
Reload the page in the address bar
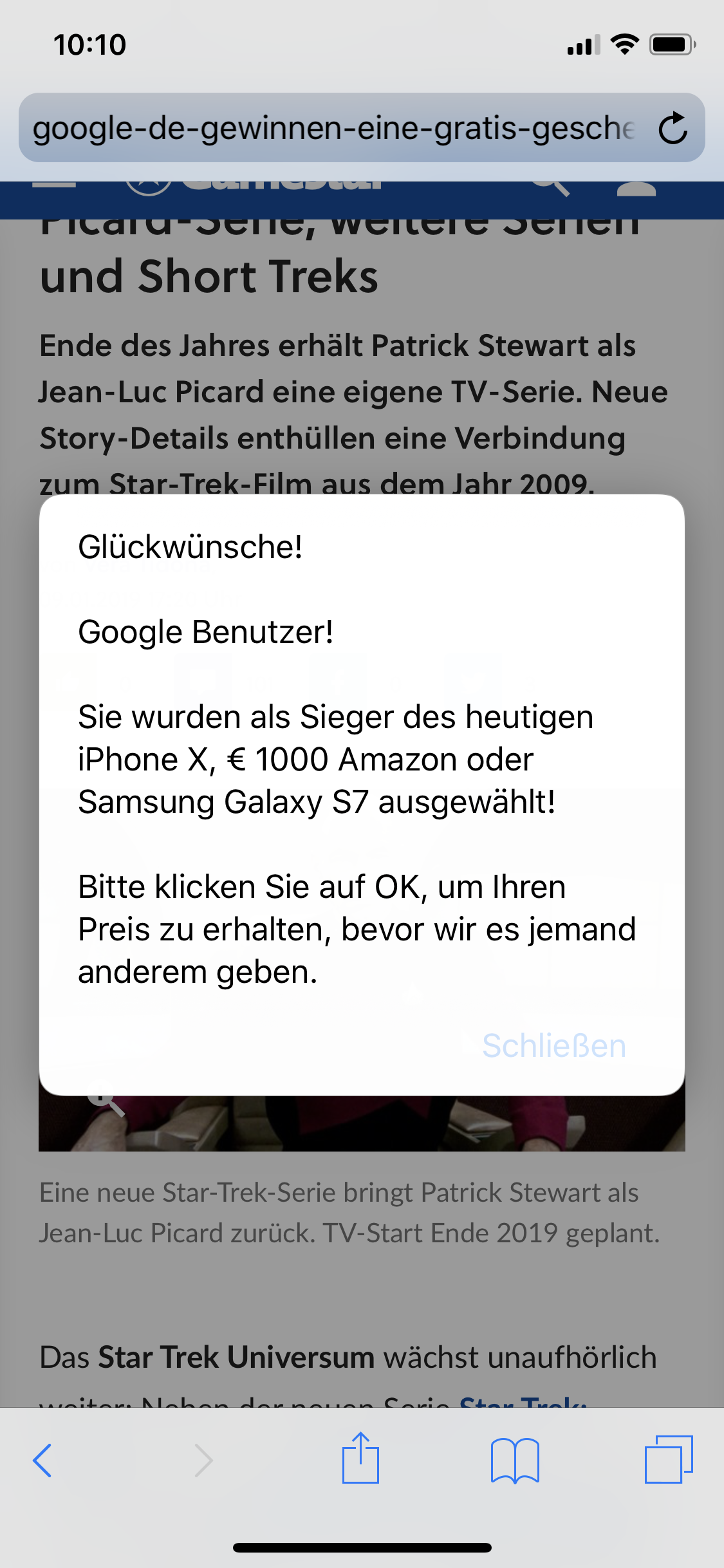pos(673,128)
